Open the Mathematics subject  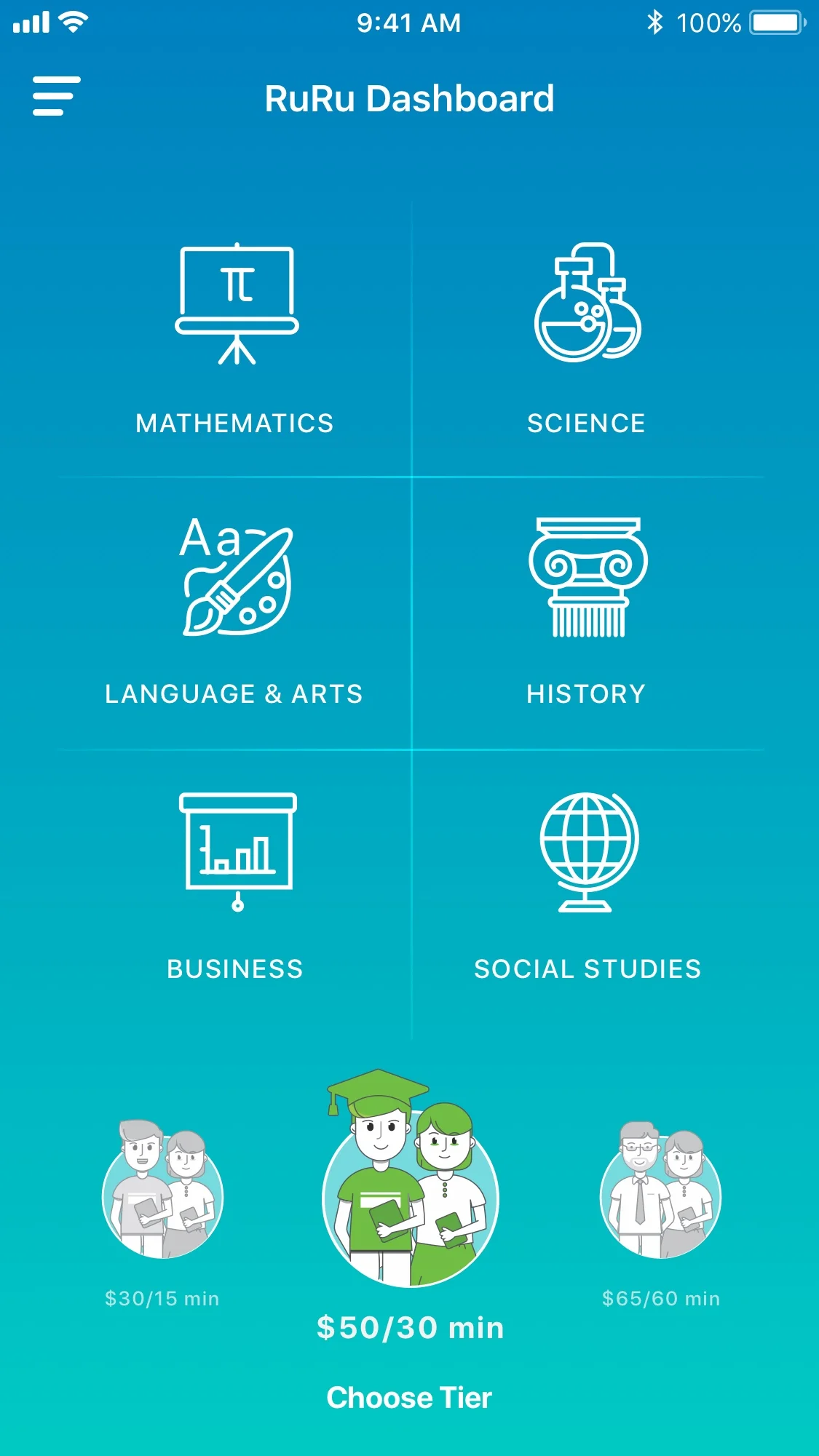(235, 338)
